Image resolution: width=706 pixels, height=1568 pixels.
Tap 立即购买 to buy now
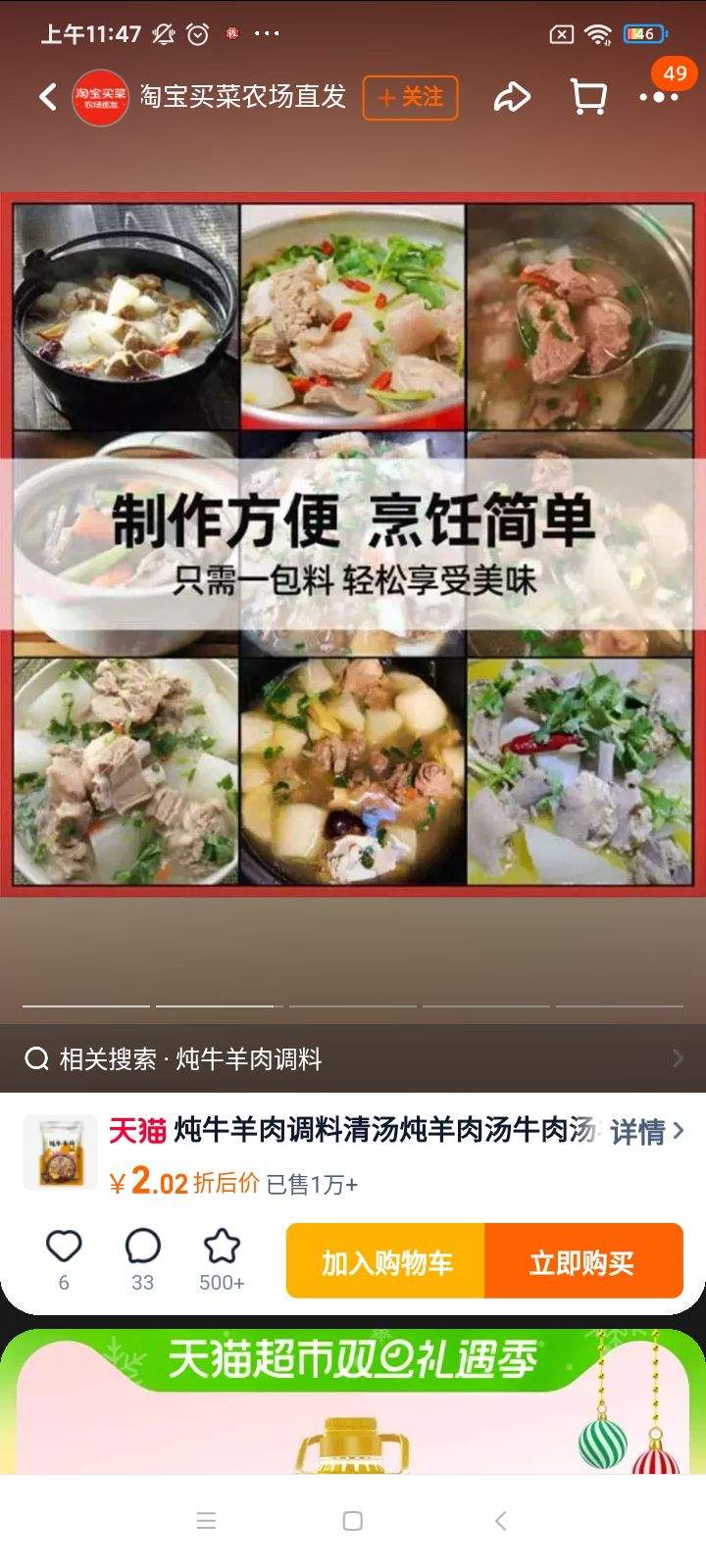tap(584, 1261)
